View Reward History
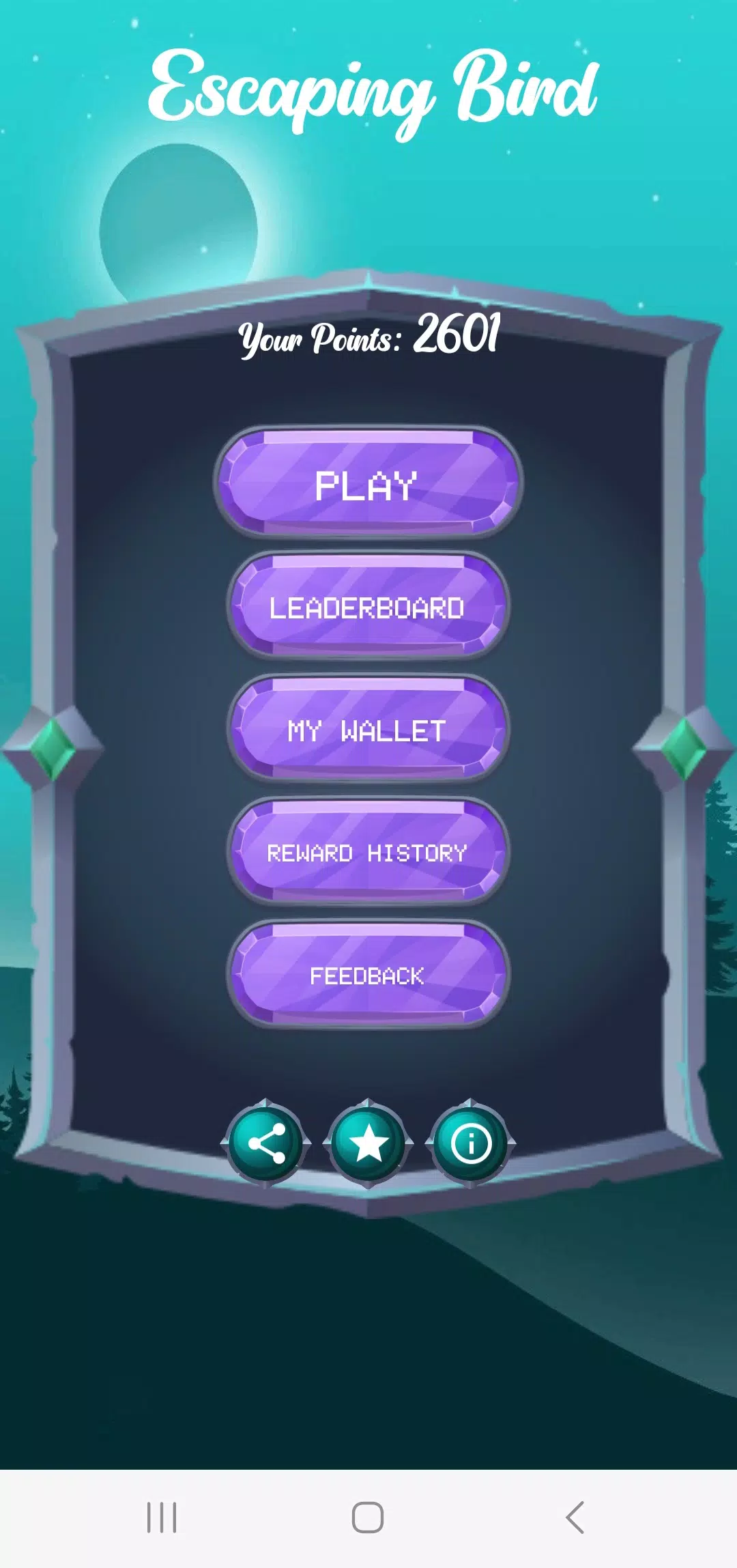The width and height of the screenshot is (737, 1568). [368, 853]
